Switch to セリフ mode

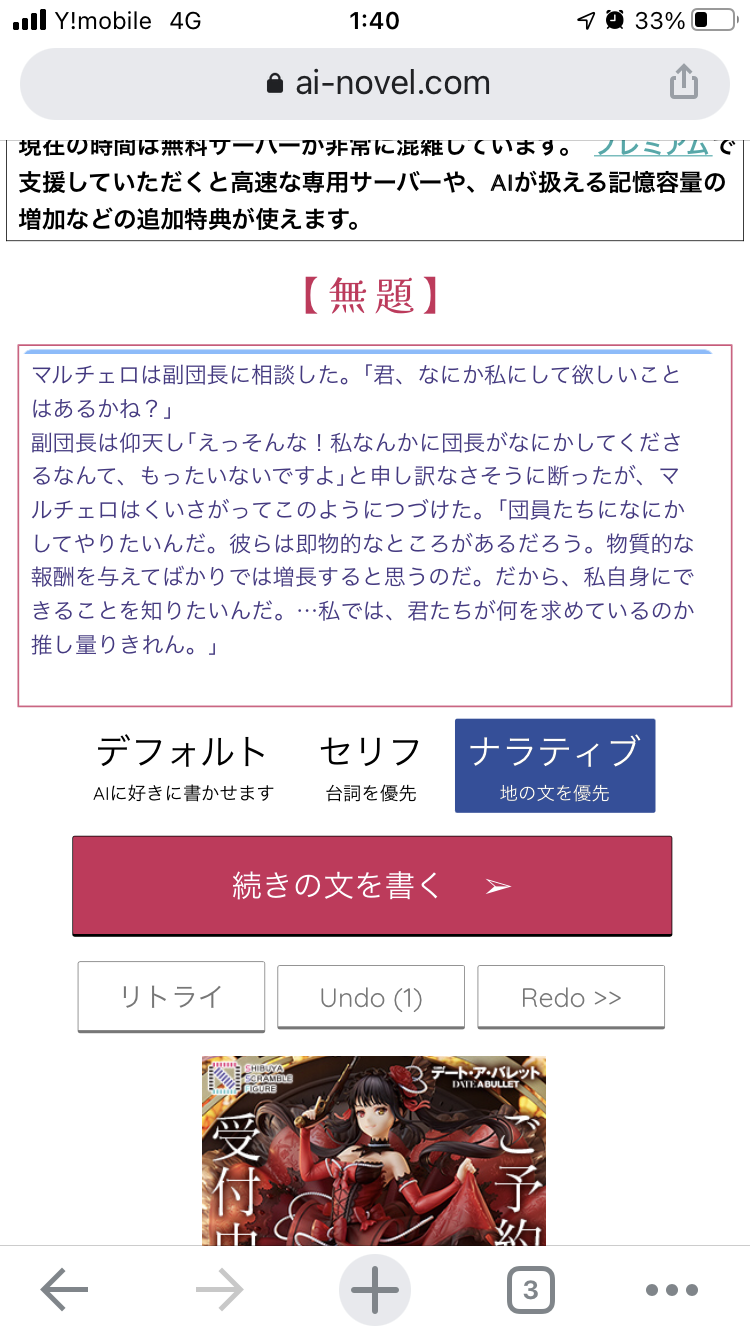tap(370, 766)
